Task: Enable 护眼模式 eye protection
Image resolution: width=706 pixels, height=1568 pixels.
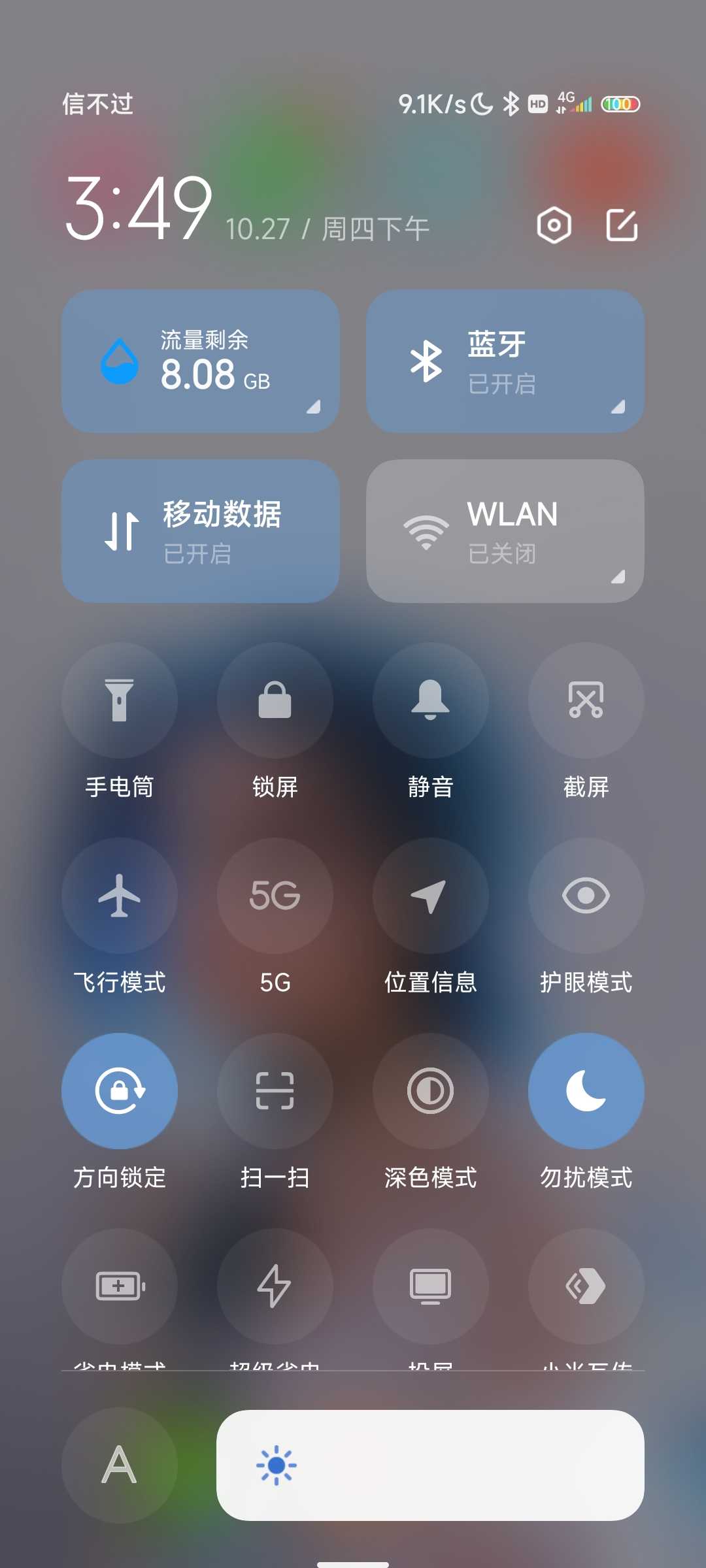Action: 586,896
